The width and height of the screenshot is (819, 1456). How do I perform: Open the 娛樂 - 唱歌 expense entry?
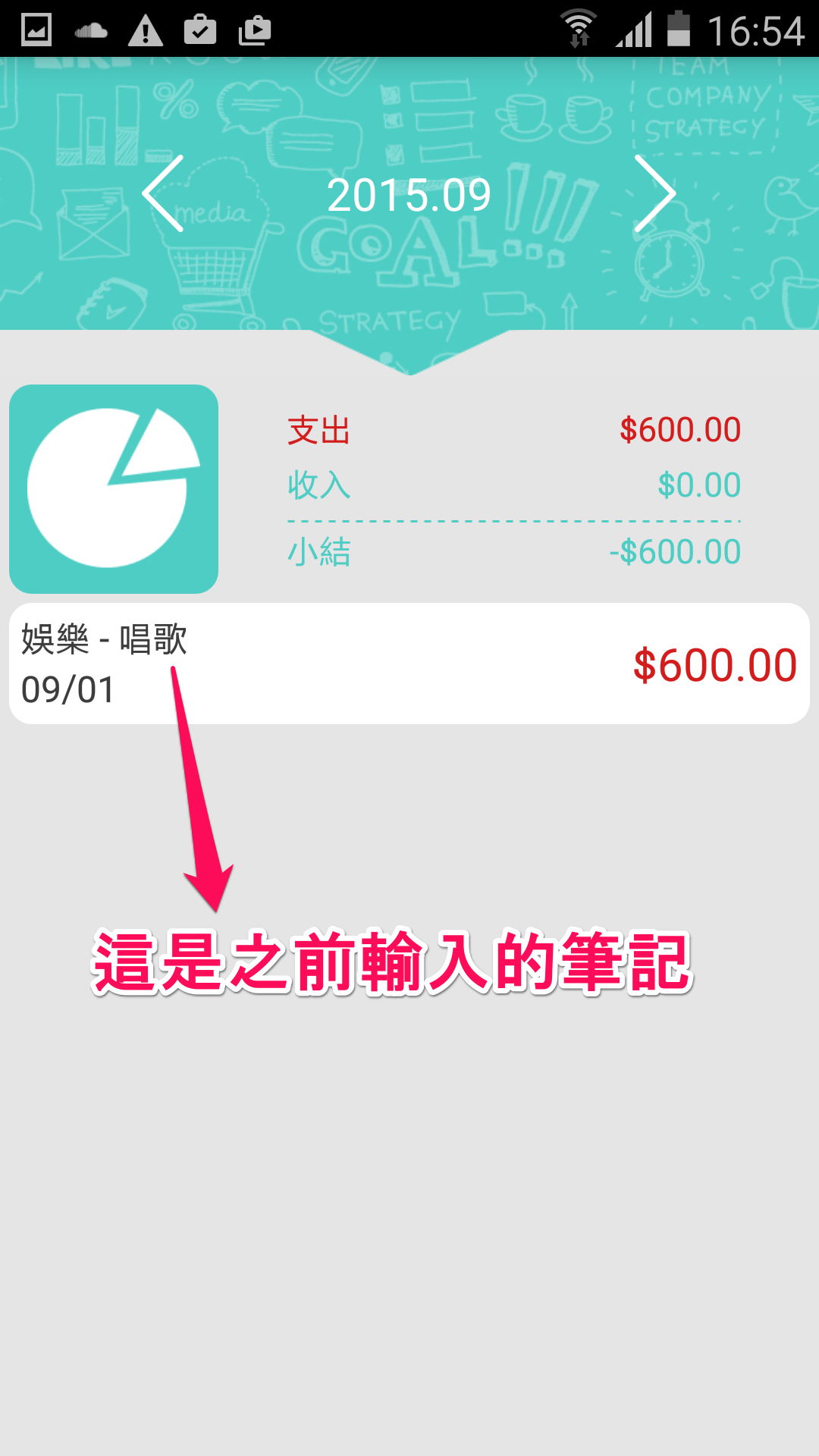pos(409,664)
